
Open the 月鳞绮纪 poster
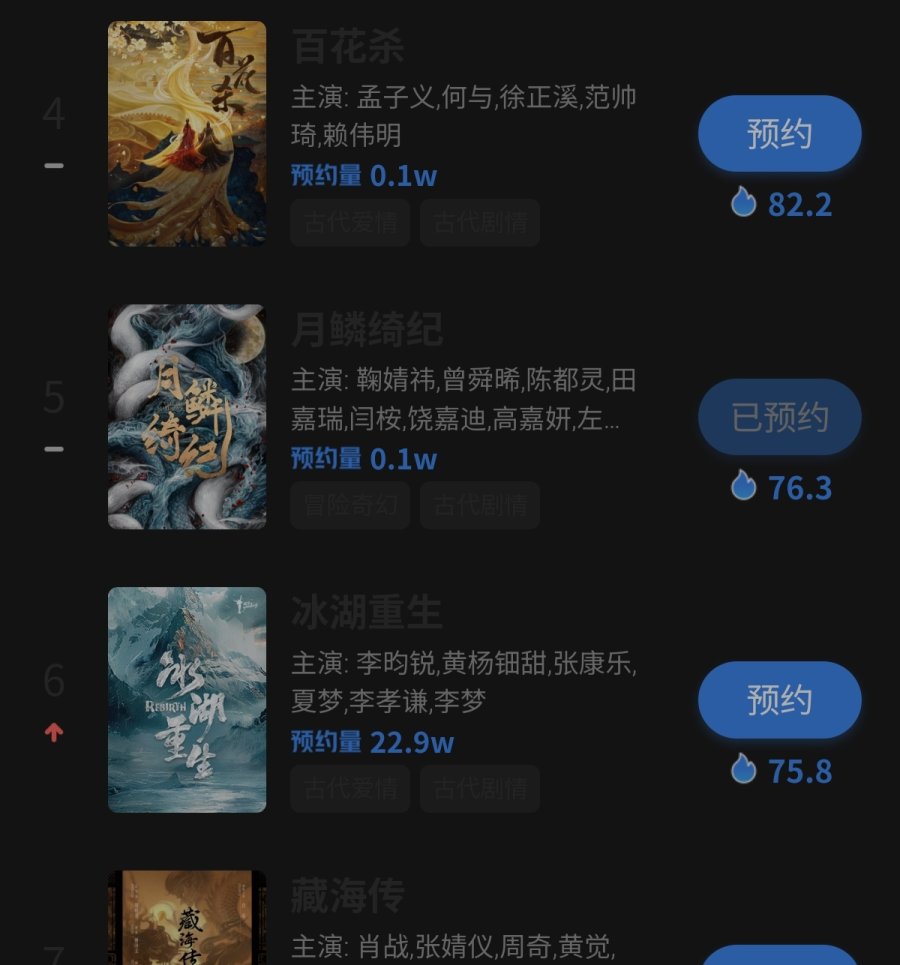pyautogui.click(x=187, y=417)
